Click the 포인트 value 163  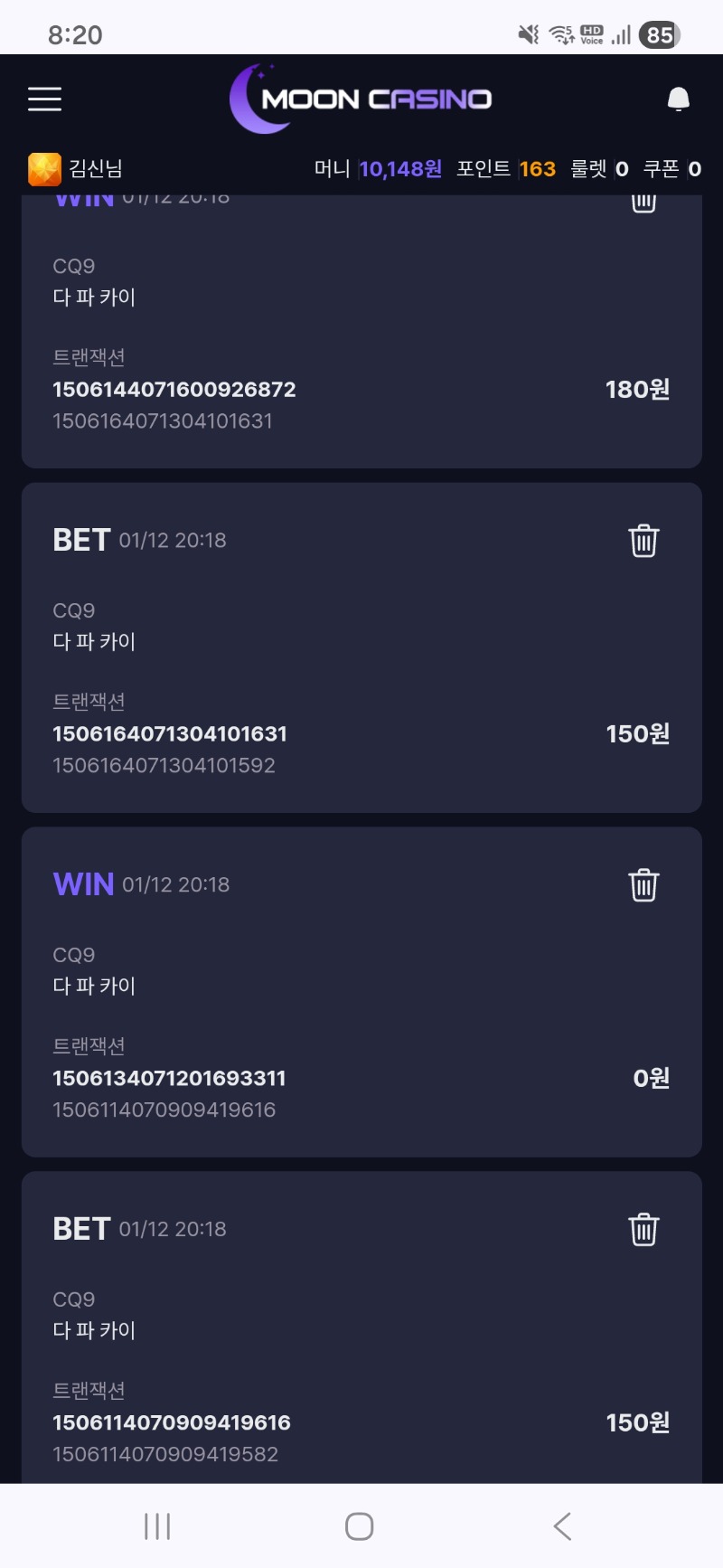537,168
